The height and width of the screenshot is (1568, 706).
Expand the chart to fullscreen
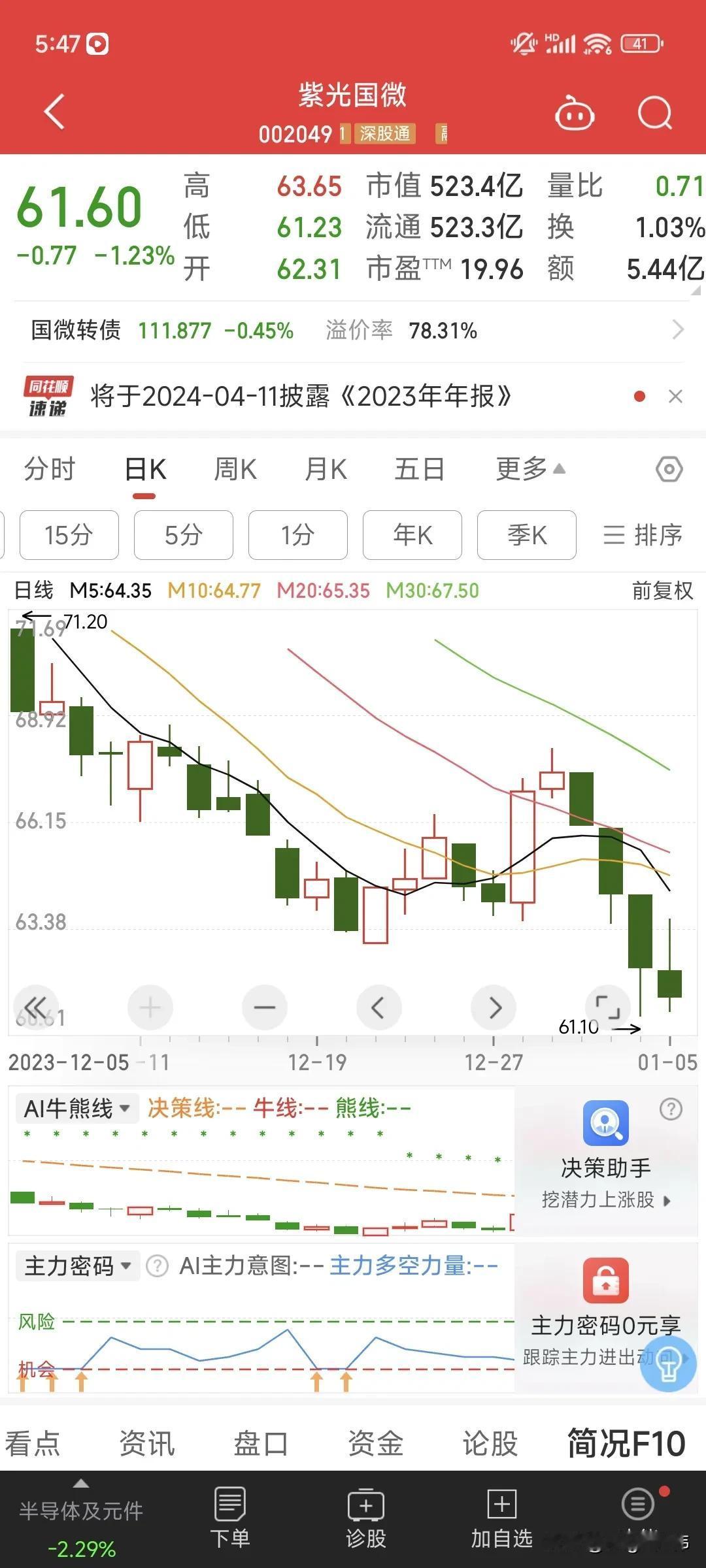(607, 1007)
